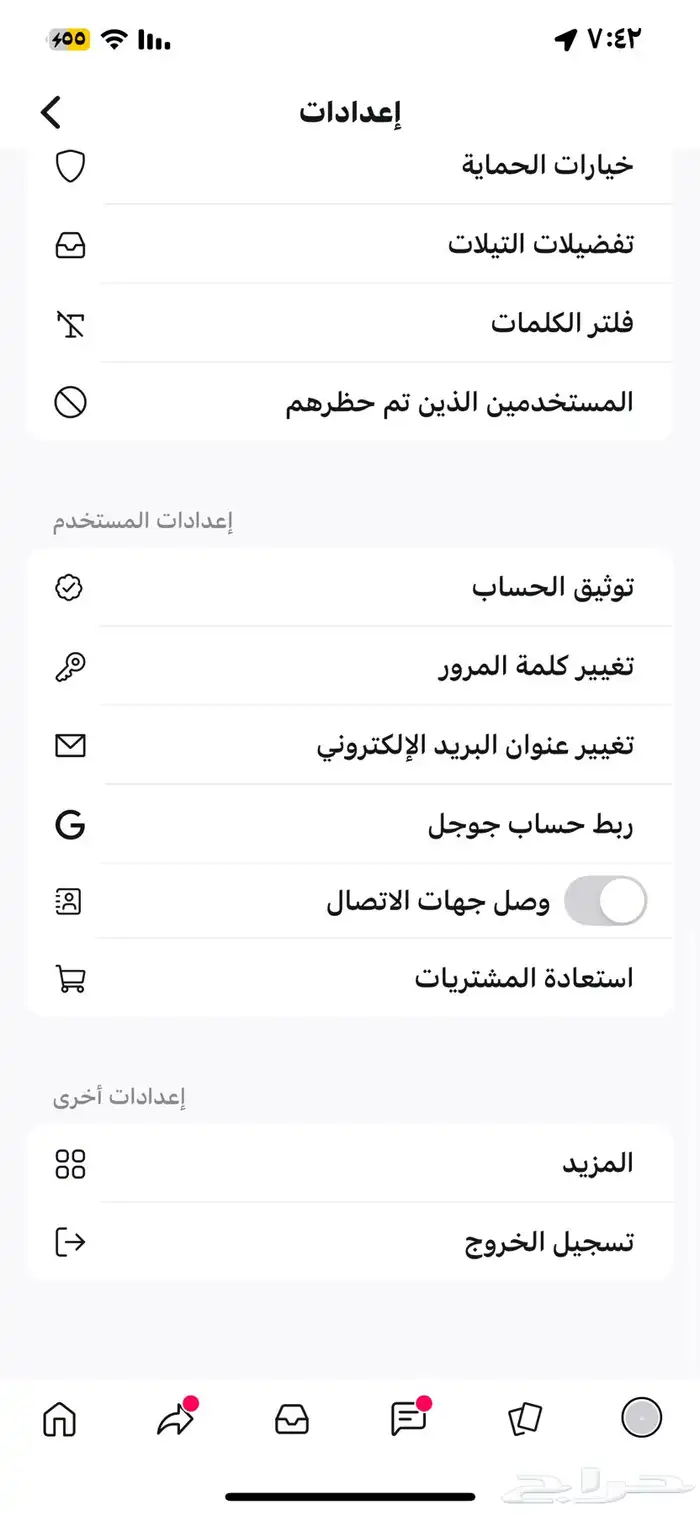The image size is (700, 1514).
Task: Open the cards tab
Action: 525,1419
